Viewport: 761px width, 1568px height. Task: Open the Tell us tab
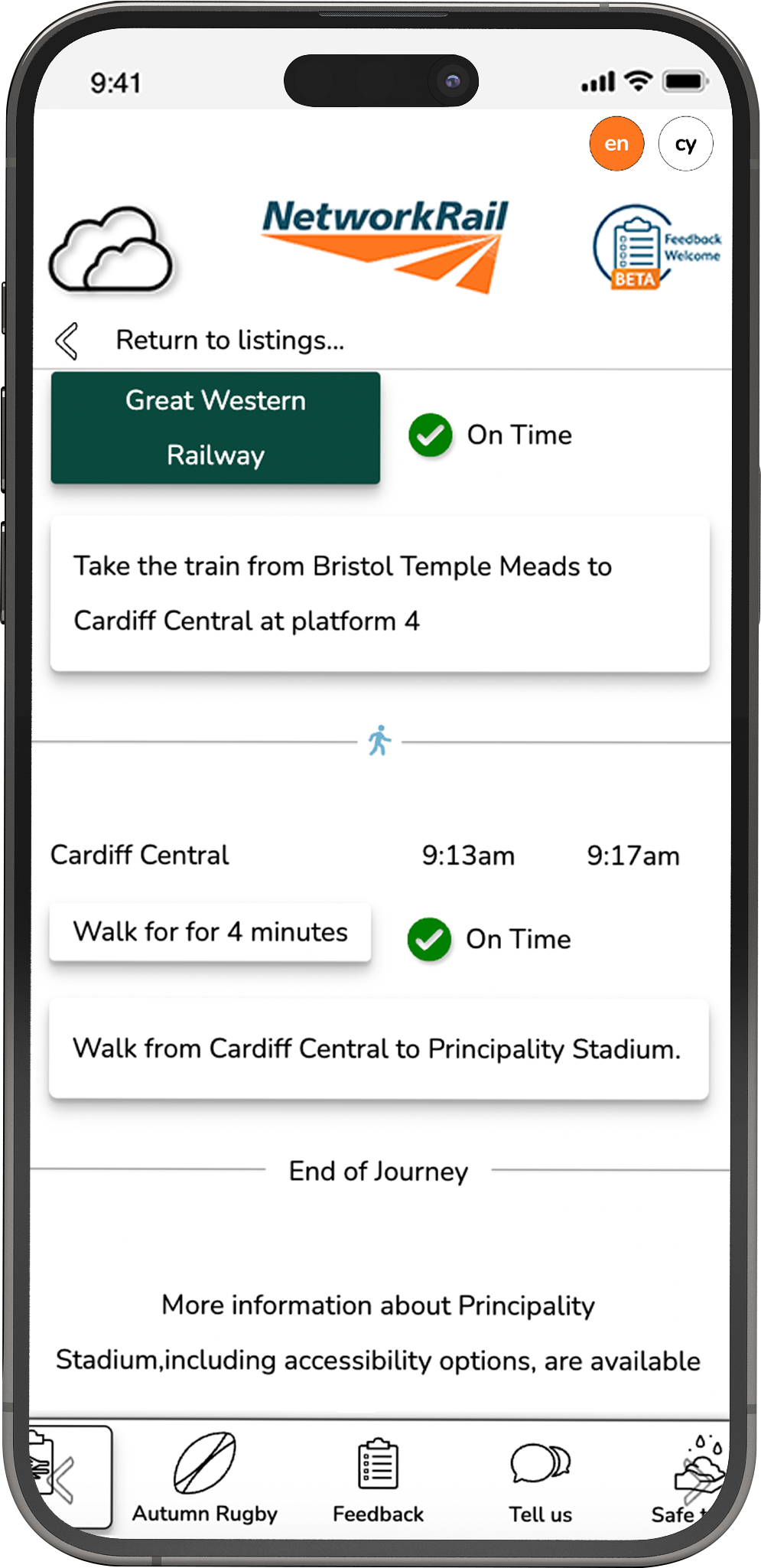tap(540, 1478)
